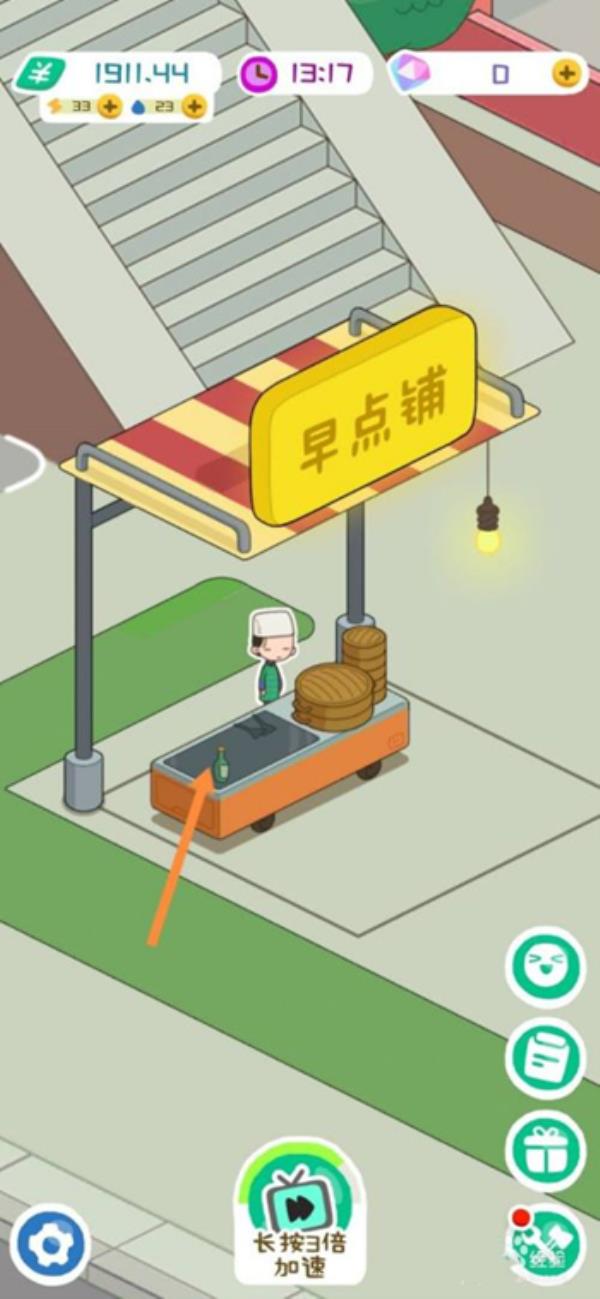
Task: Open the task list note icon
Action: (545, 1057)
